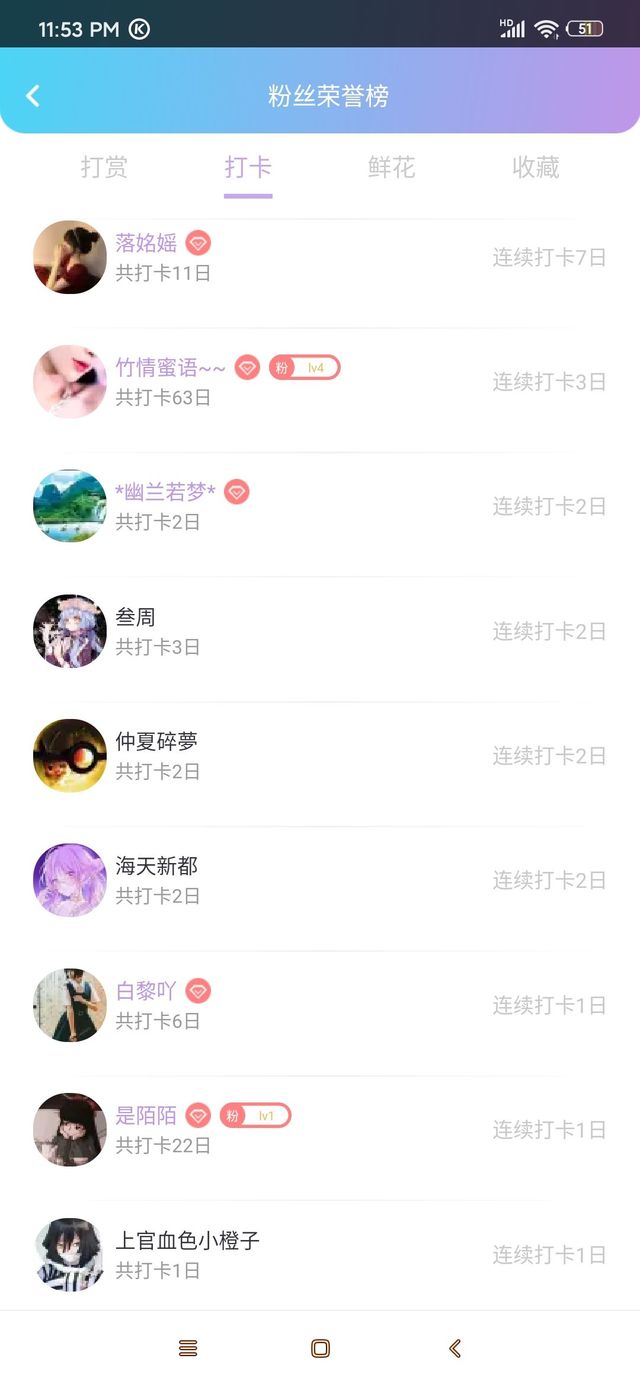Open the 上官血色小橙子 row

(x=320, y=1254)
